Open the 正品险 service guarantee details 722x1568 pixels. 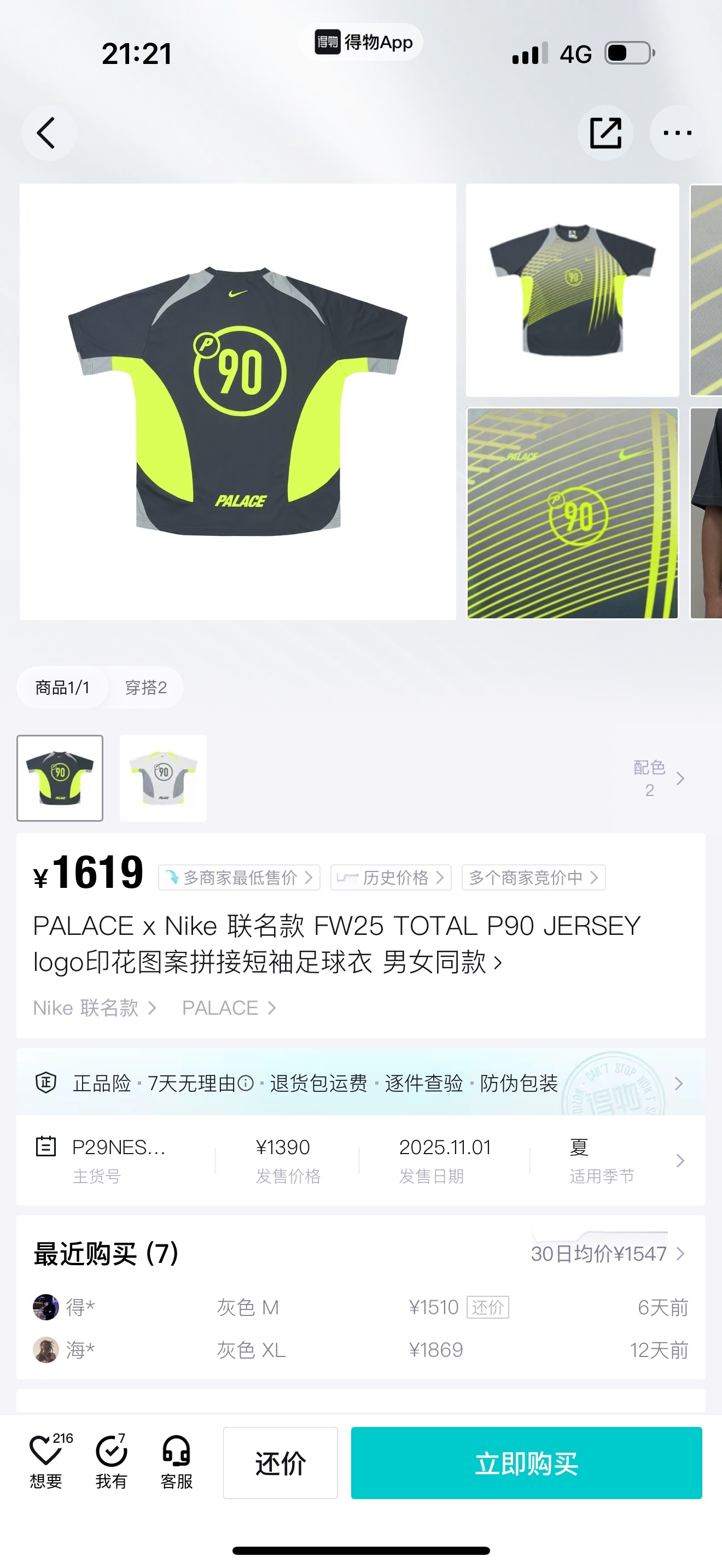(360, 1083)
